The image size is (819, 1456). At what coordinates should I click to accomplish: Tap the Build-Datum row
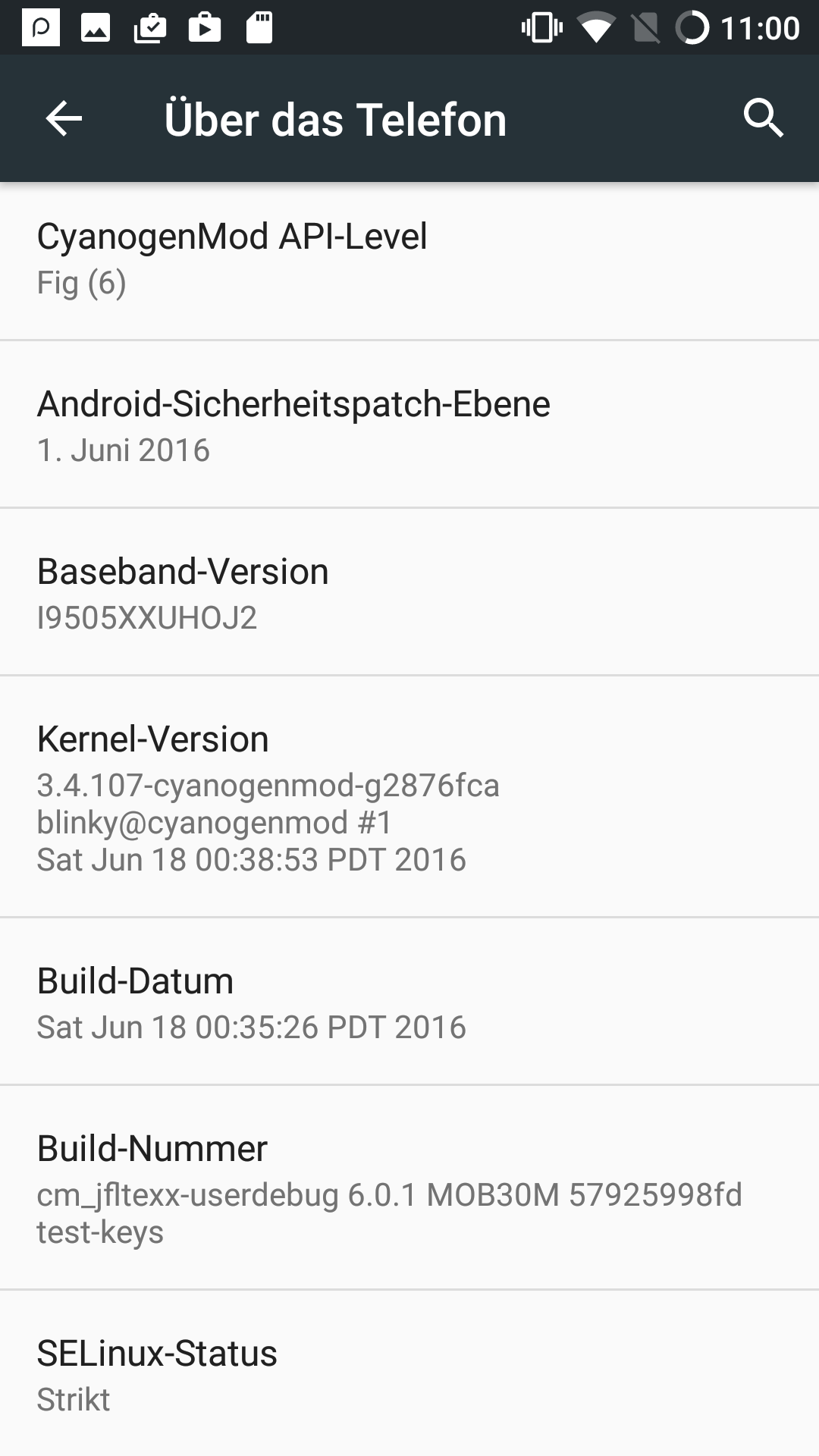tap(409, 1003)
